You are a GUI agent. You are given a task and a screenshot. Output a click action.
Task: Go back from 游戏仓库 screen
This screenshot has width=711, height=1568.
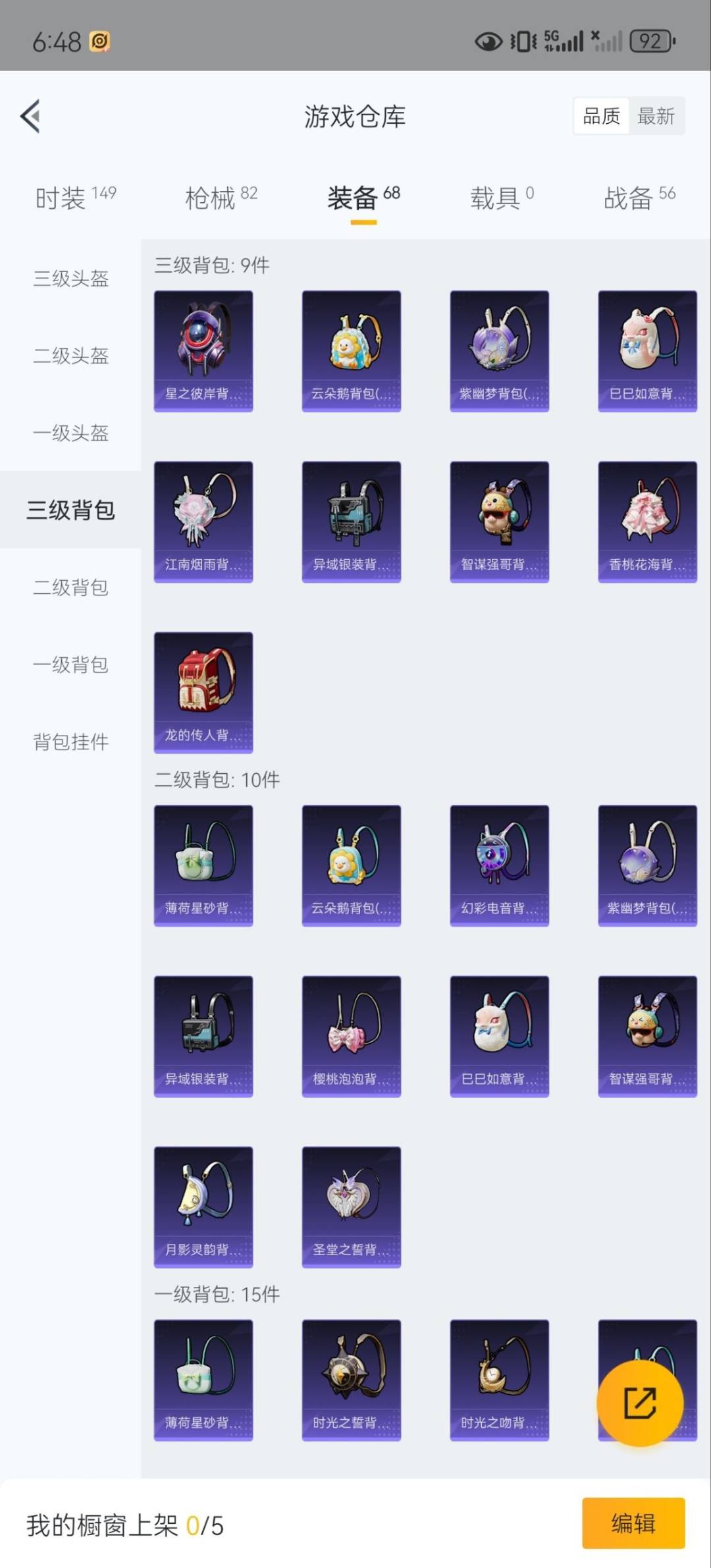30,117
